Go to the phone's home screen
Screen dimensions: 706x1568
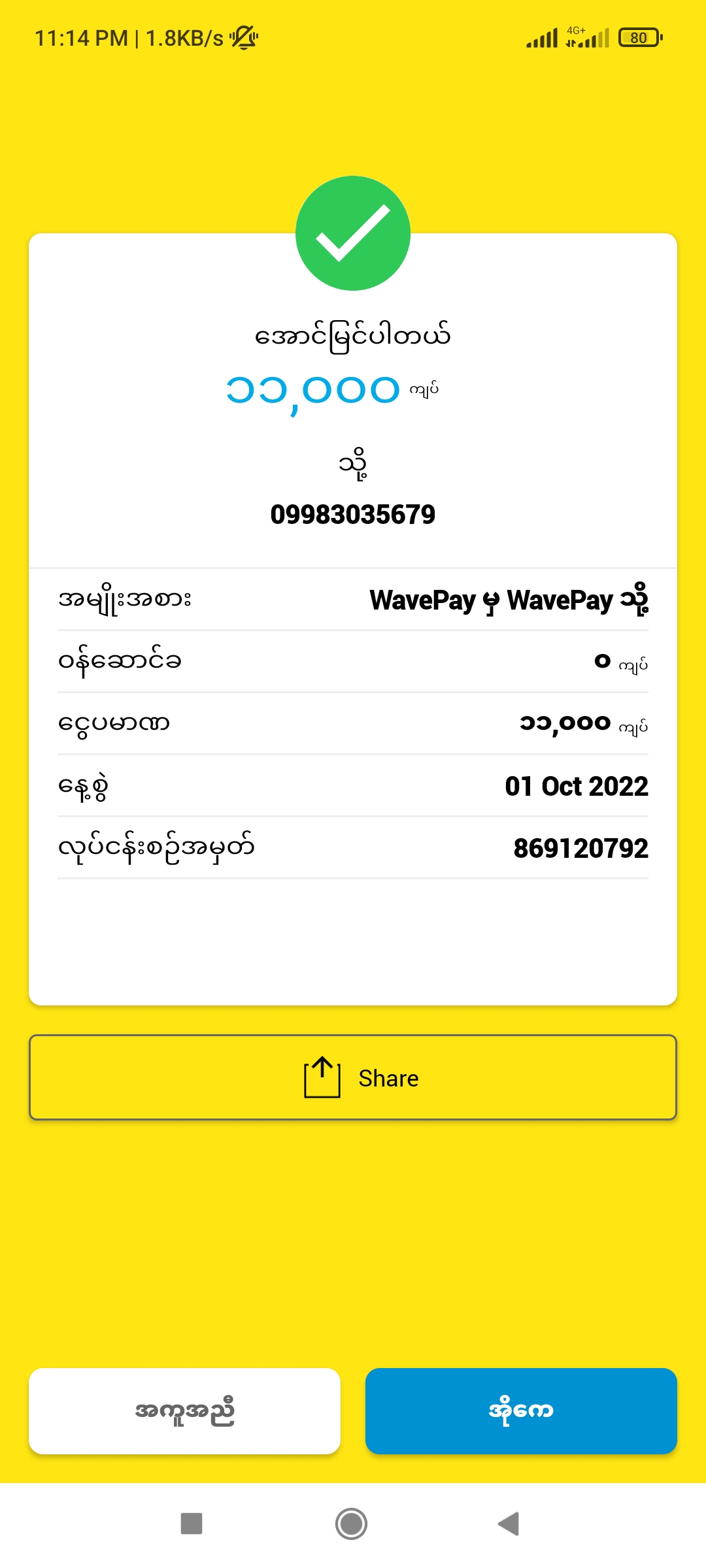click(352, 1524)
